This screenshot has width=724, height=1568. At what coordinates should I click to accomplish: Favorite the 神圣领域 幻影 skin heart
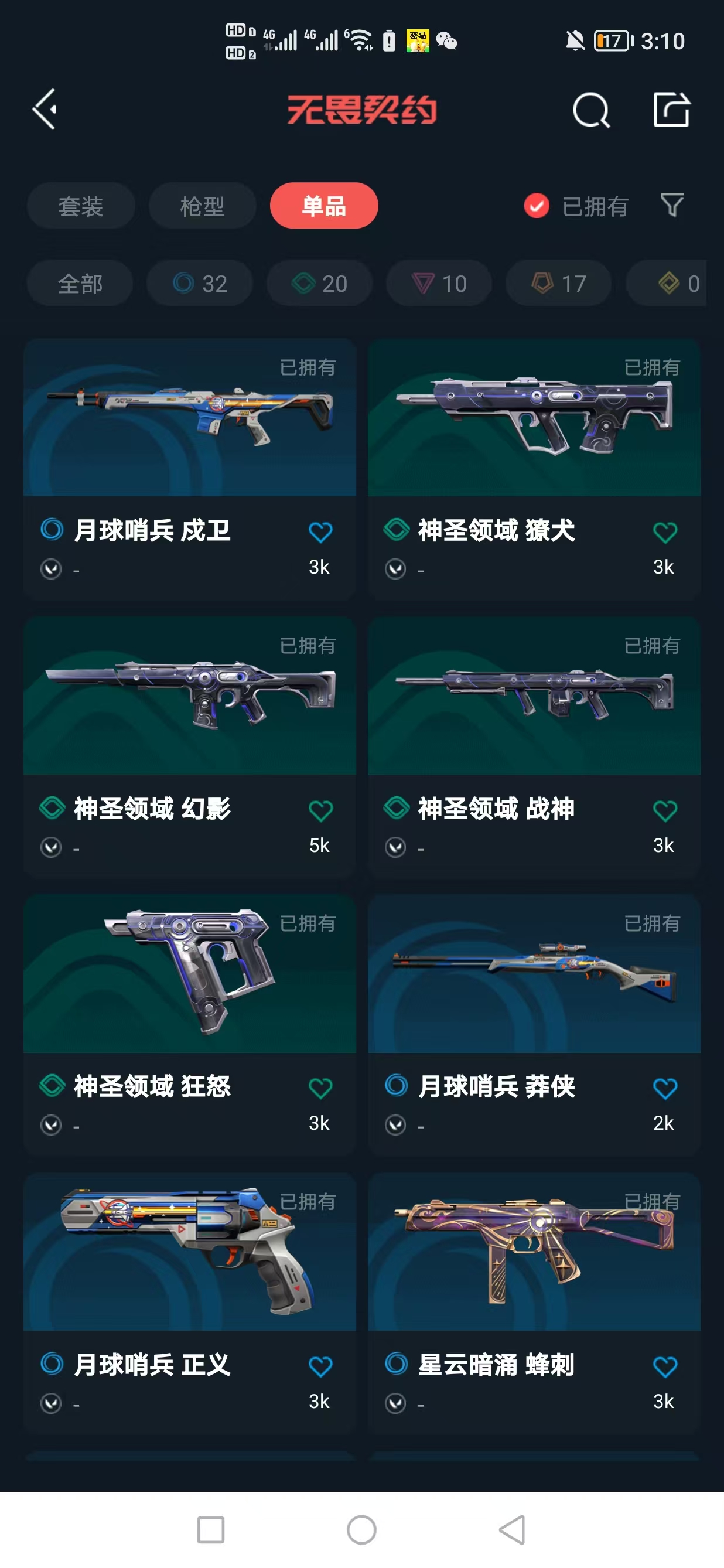point(320,810)
